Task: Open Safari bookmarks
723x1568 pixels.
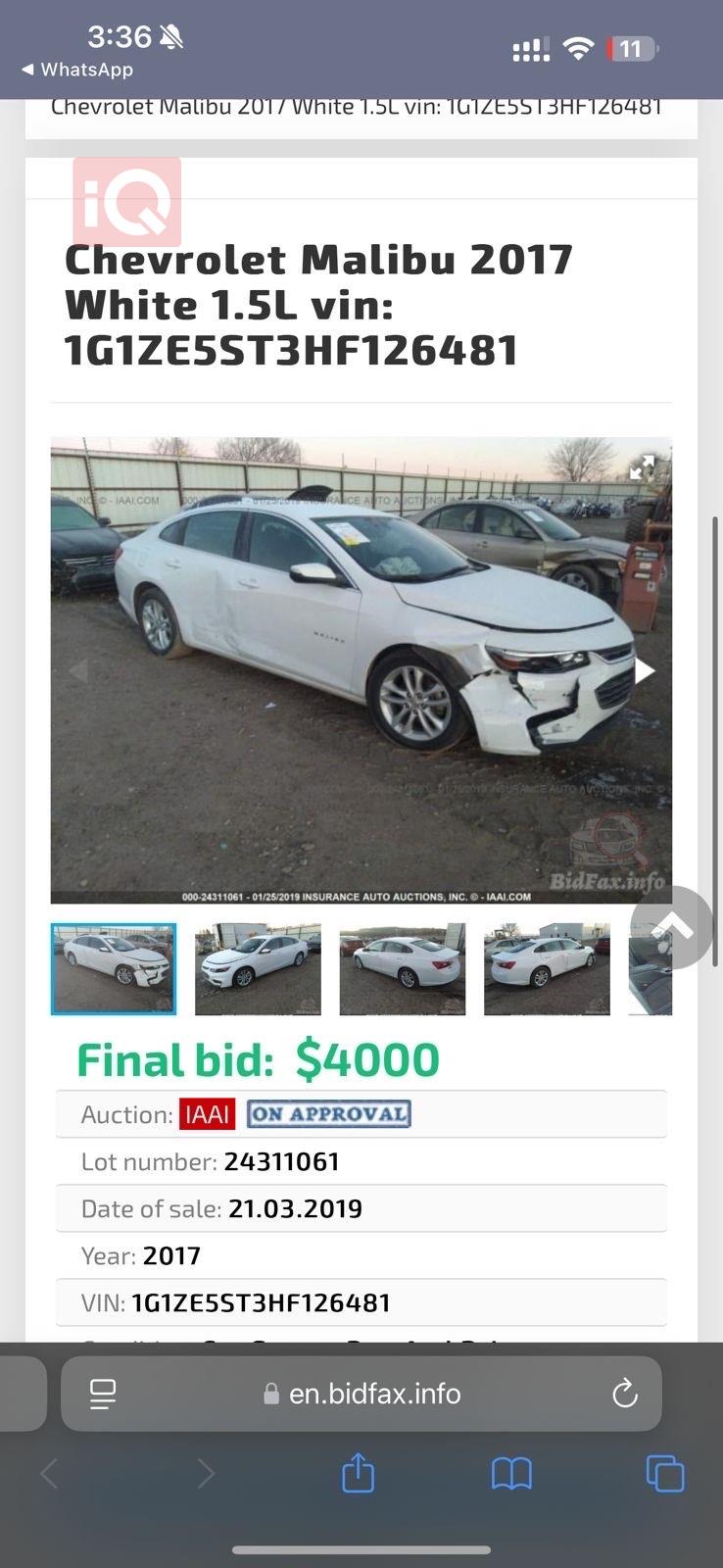Action: (x=511, y=1473)
